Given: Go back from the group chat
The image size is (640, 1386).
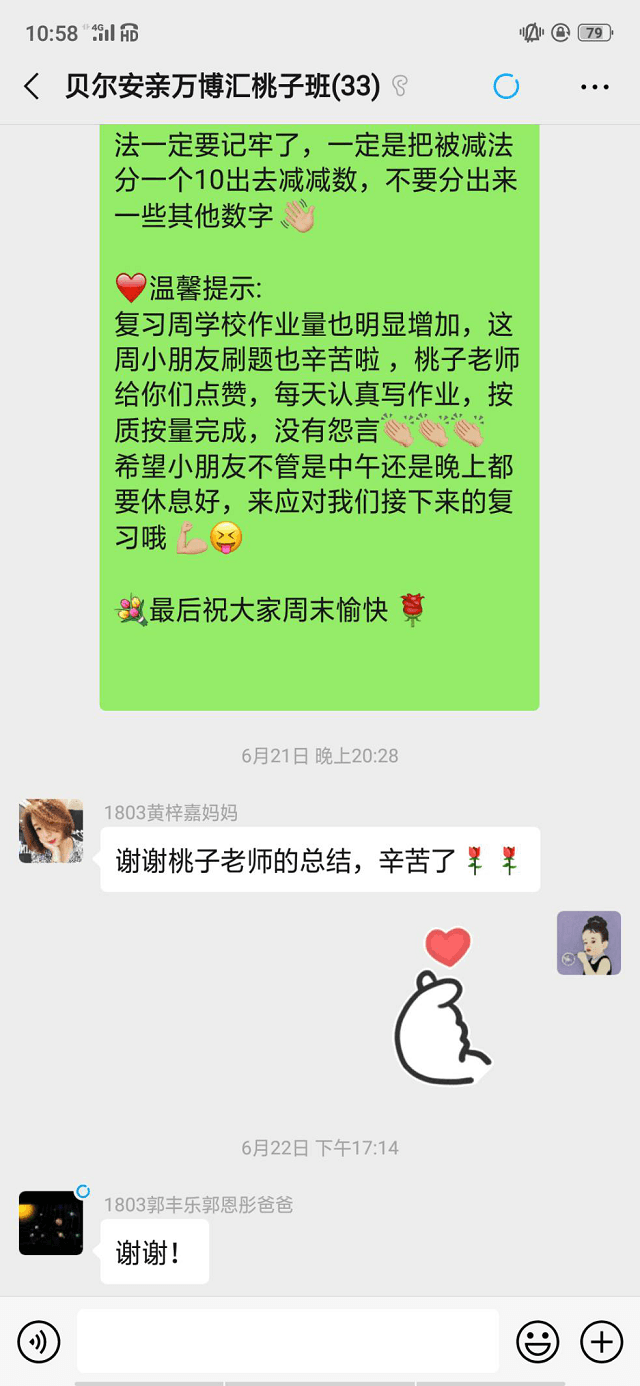Looking at the screenshot, I should click(32, 87).
